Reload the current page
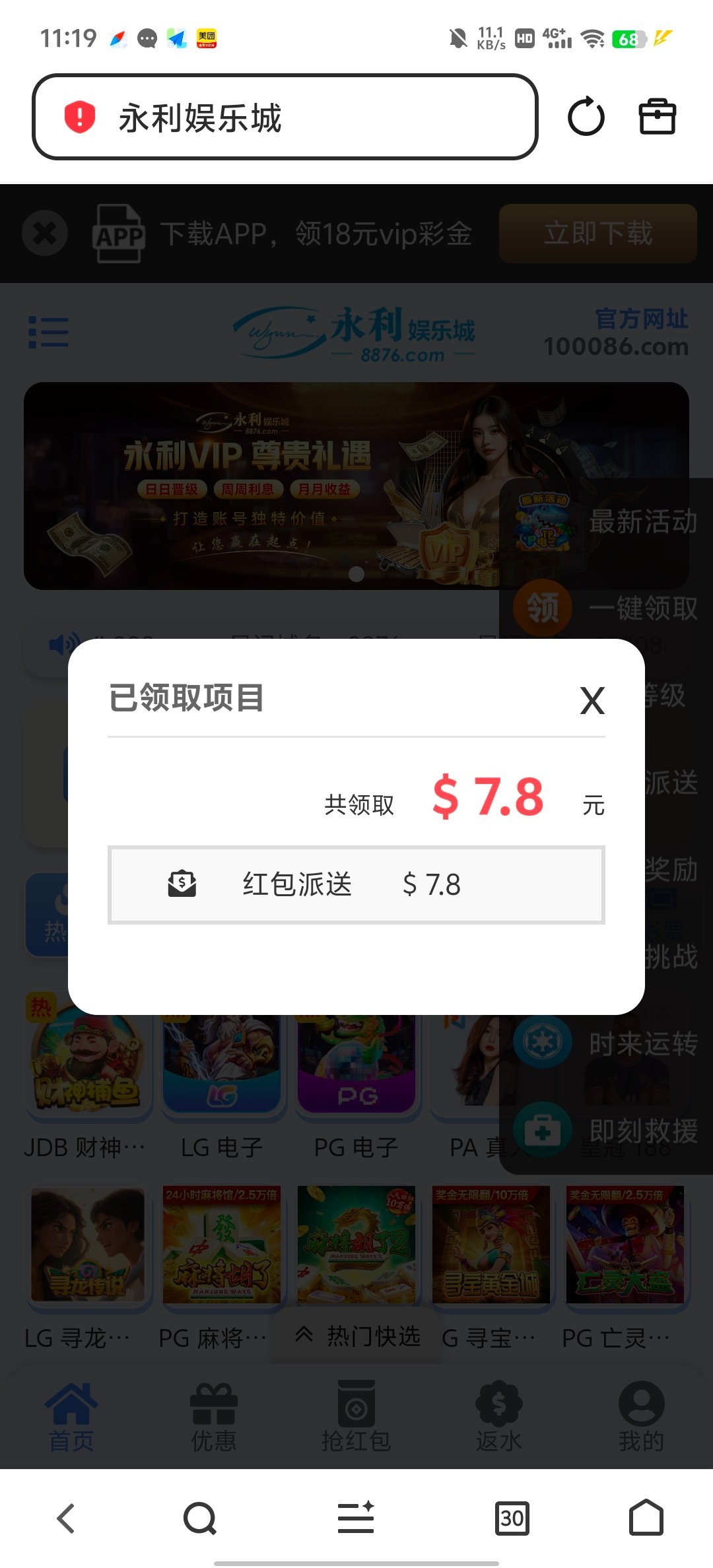The height and width of the screenshot is (1568, 713). pos(586,117)
